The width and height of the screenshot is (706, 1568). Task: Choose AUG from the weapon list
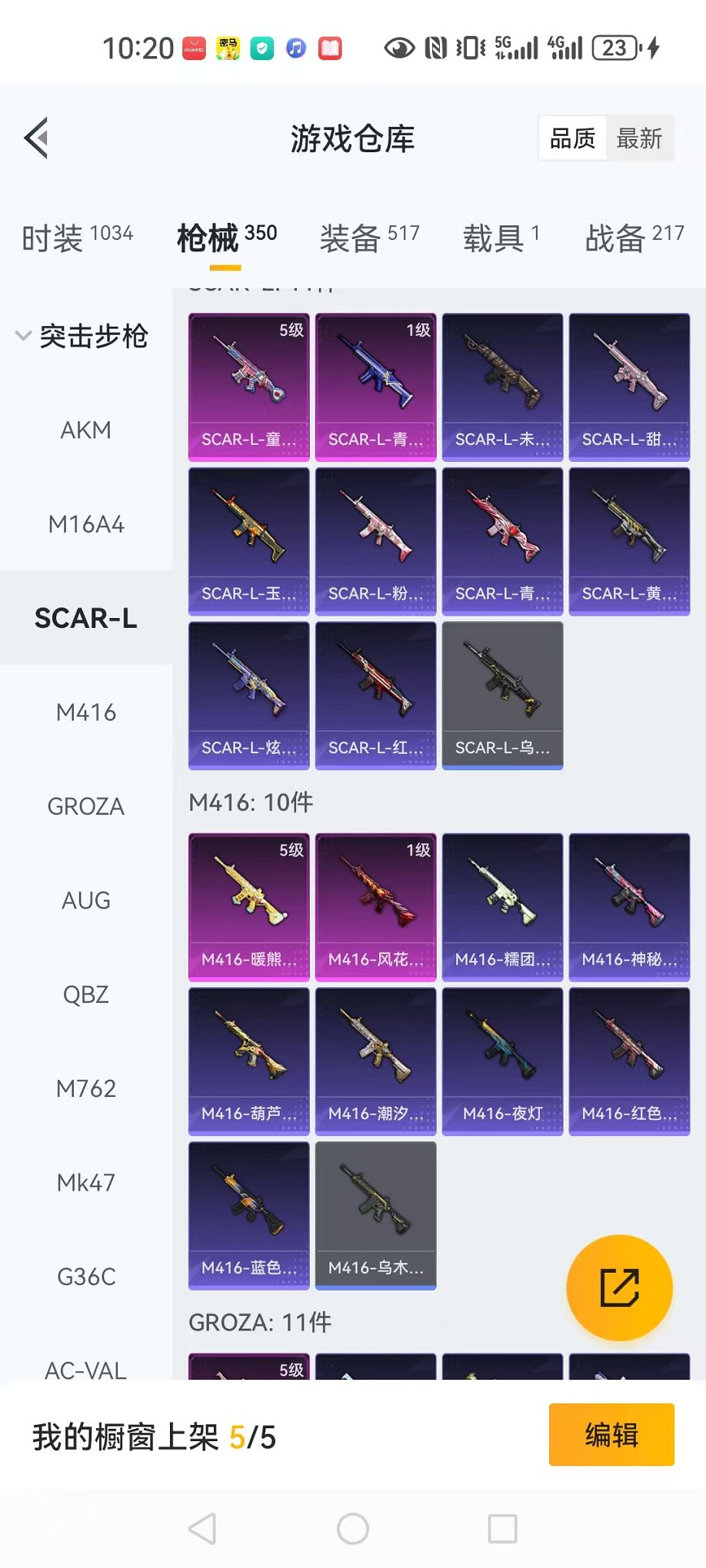(x=85, y=901)
